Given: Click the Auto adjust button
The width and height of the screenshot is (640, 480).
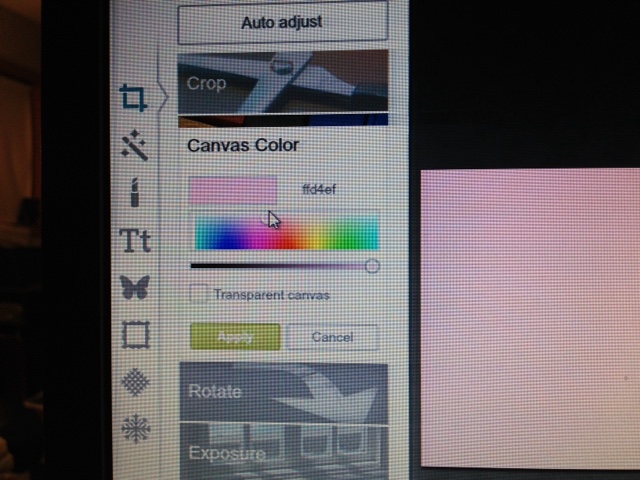Looking at the screenshot, I should [x=283, y=22].
